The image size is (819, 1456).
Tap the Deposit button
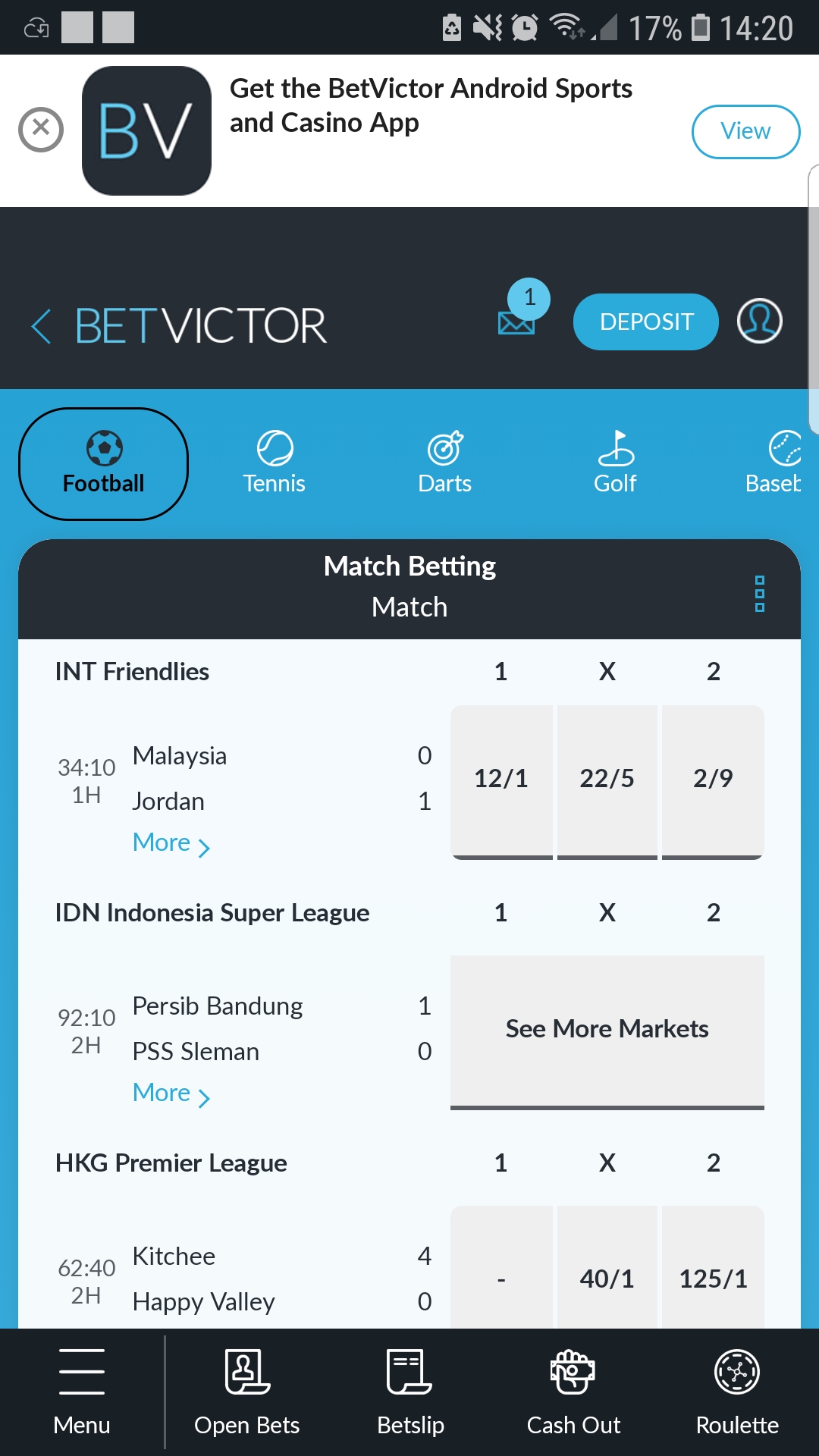click(646, 322)
